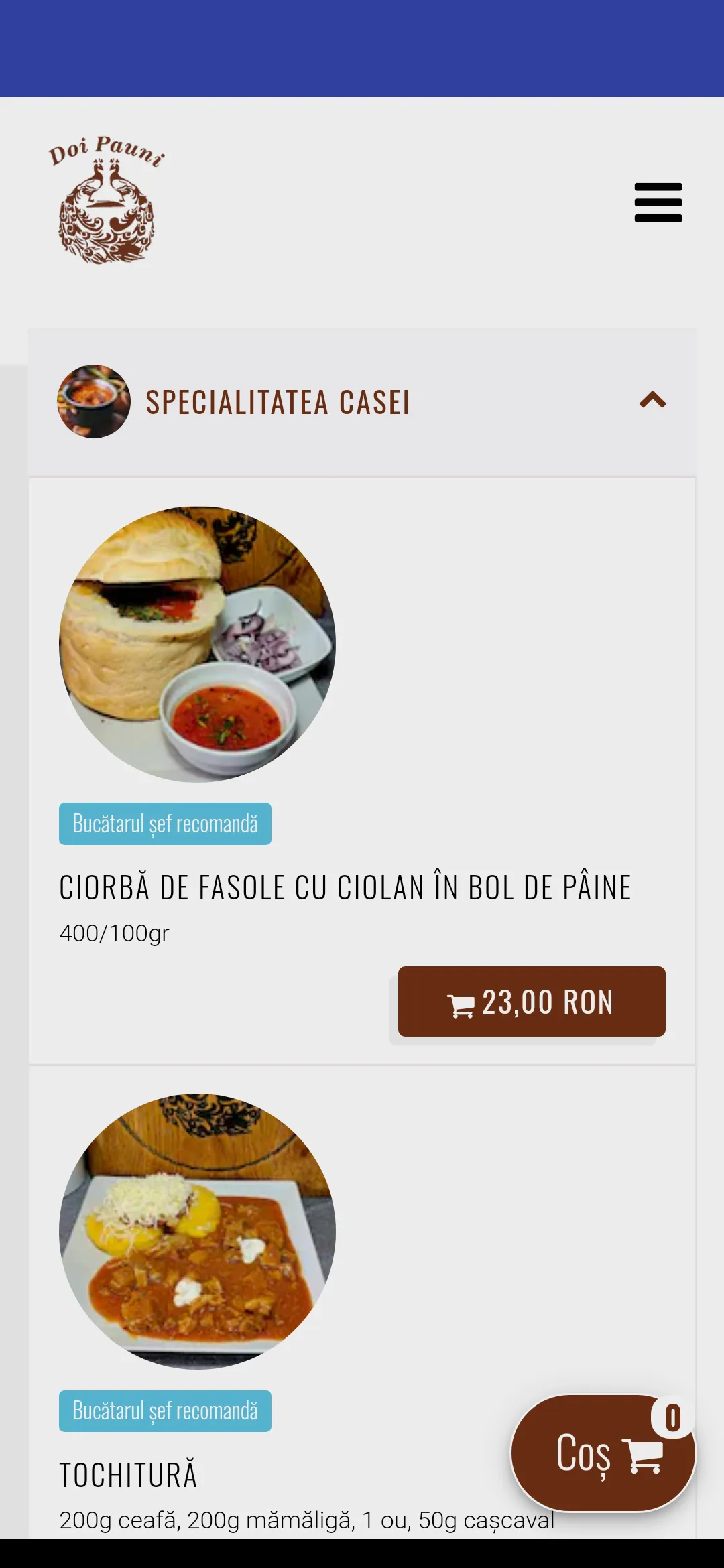This screenshot has width=724, height=1568.
Task: Open the ciorbă de fasole dish photo
Action: point(197,644)
